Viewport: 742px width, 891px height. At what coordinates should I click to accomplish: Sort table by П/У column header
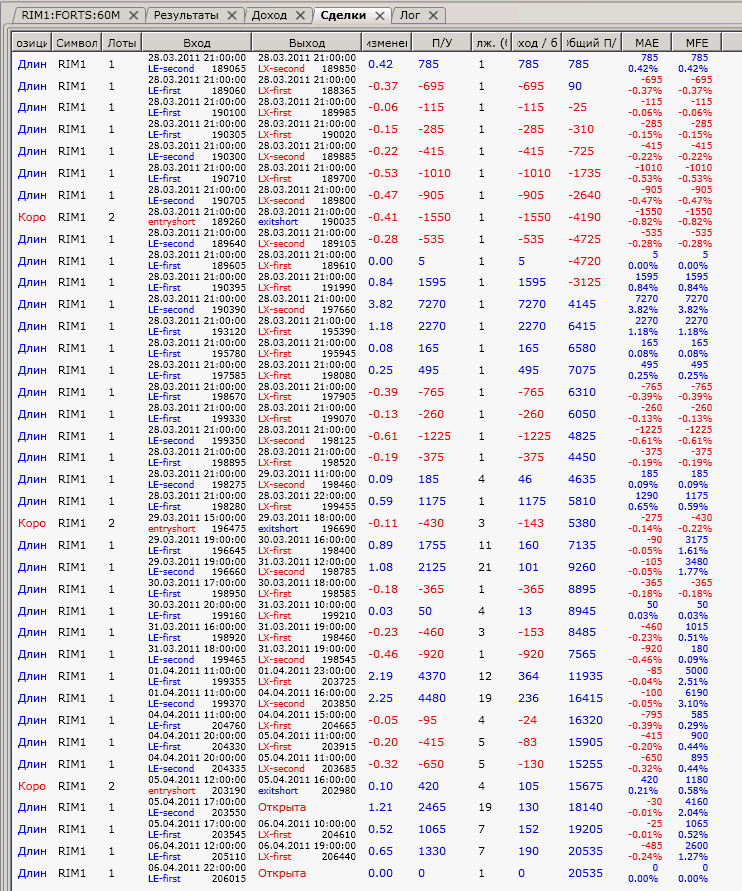441,43
